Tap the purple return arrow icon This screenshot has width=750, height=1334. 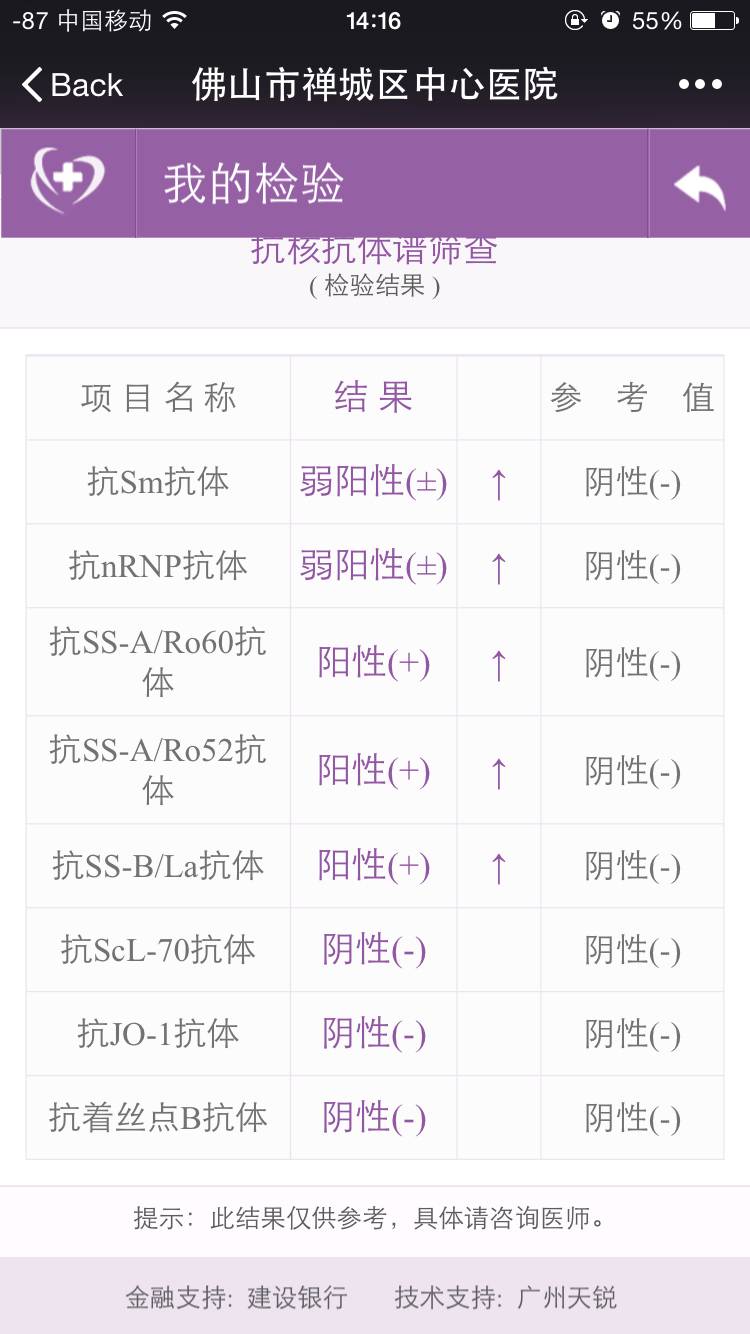click(699, 184)
